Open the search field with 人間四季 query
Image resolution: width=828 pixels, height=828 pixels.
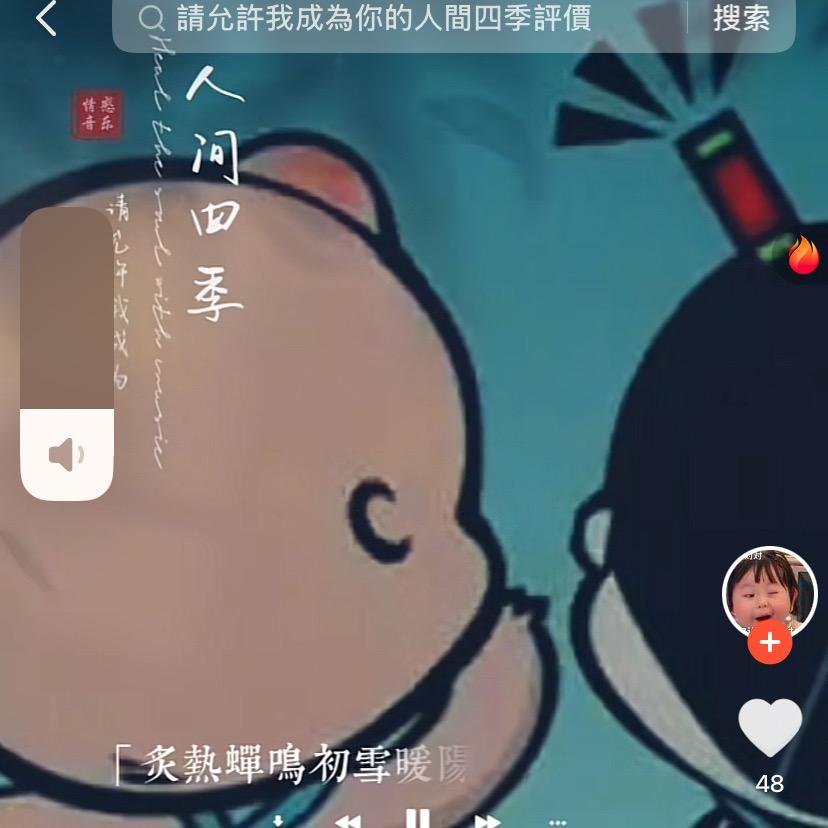[x=400, y=18]
